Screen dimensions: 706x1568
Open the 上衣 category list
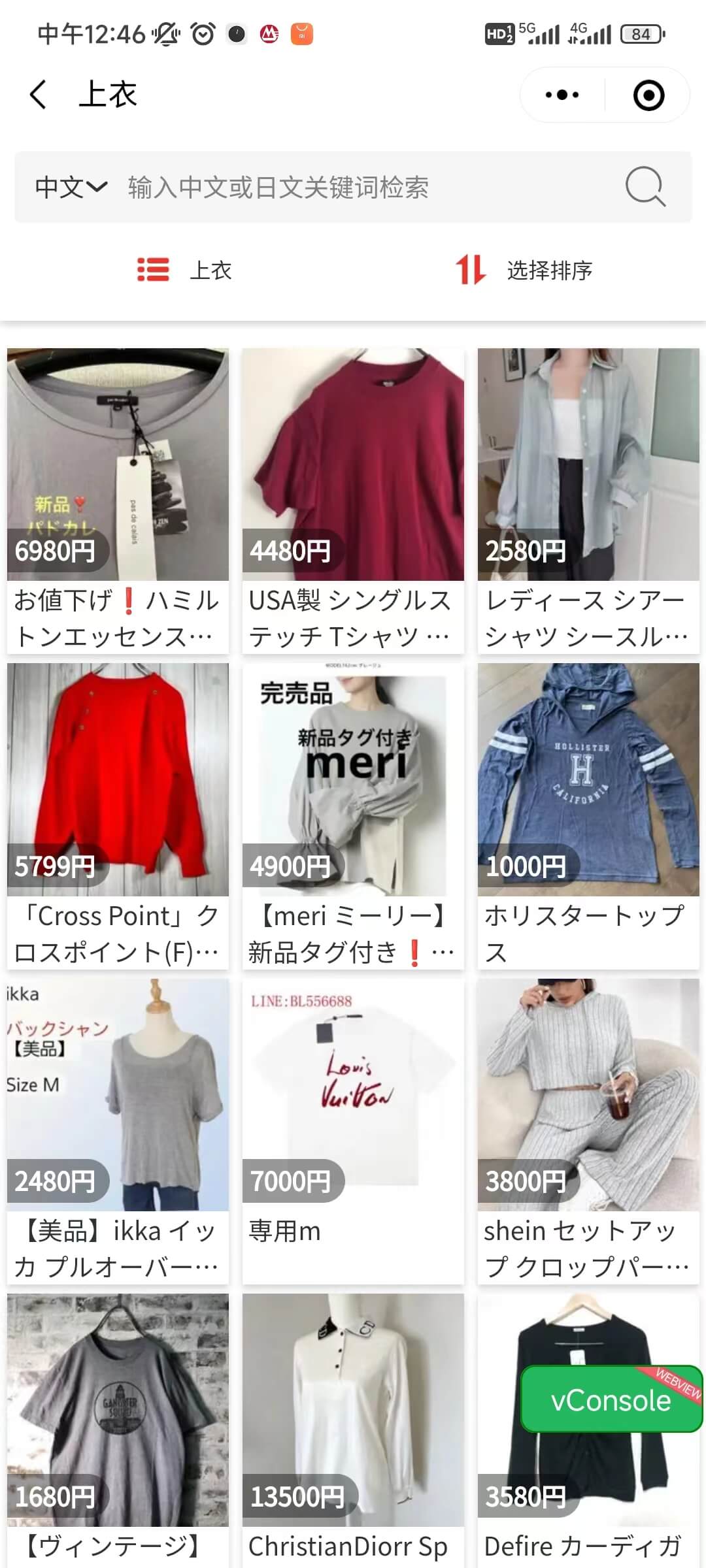[185, 270]
